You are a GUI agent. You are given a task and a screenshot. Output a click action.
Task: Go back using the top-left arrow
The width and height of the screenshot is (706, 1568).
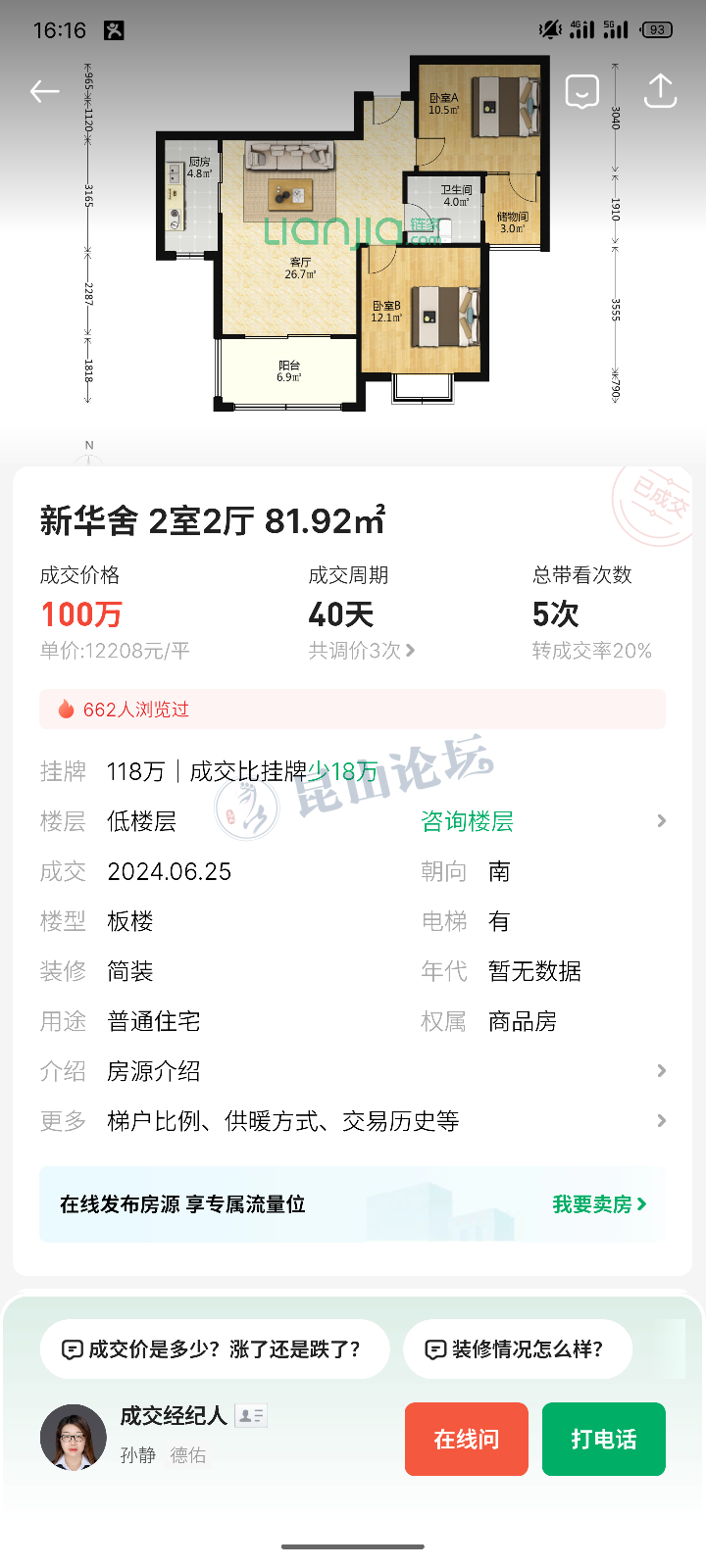45,92
